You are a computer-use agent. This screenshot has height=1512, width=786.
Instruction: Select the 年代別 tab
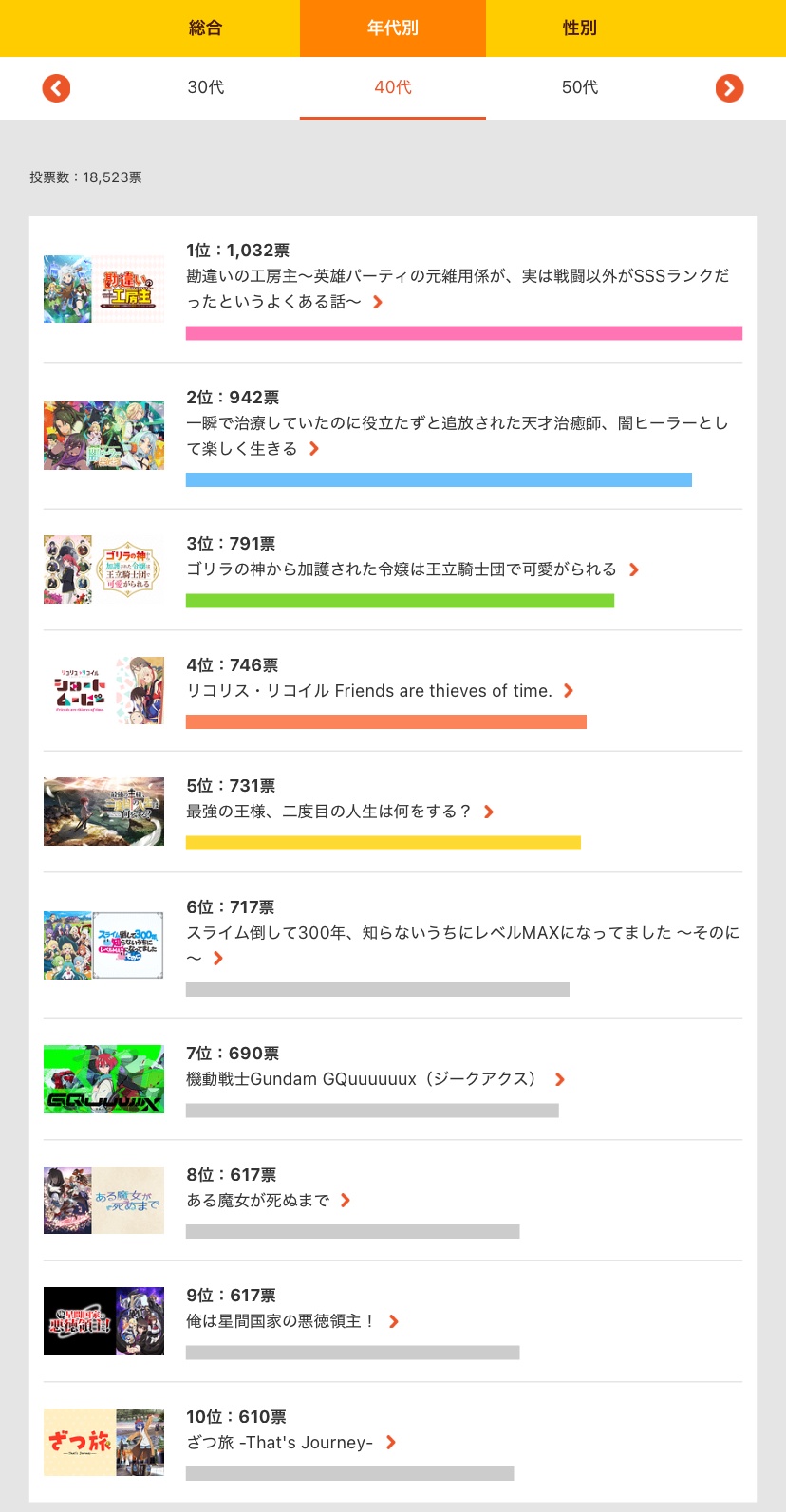pyautogui.click(x=393, y=28)
